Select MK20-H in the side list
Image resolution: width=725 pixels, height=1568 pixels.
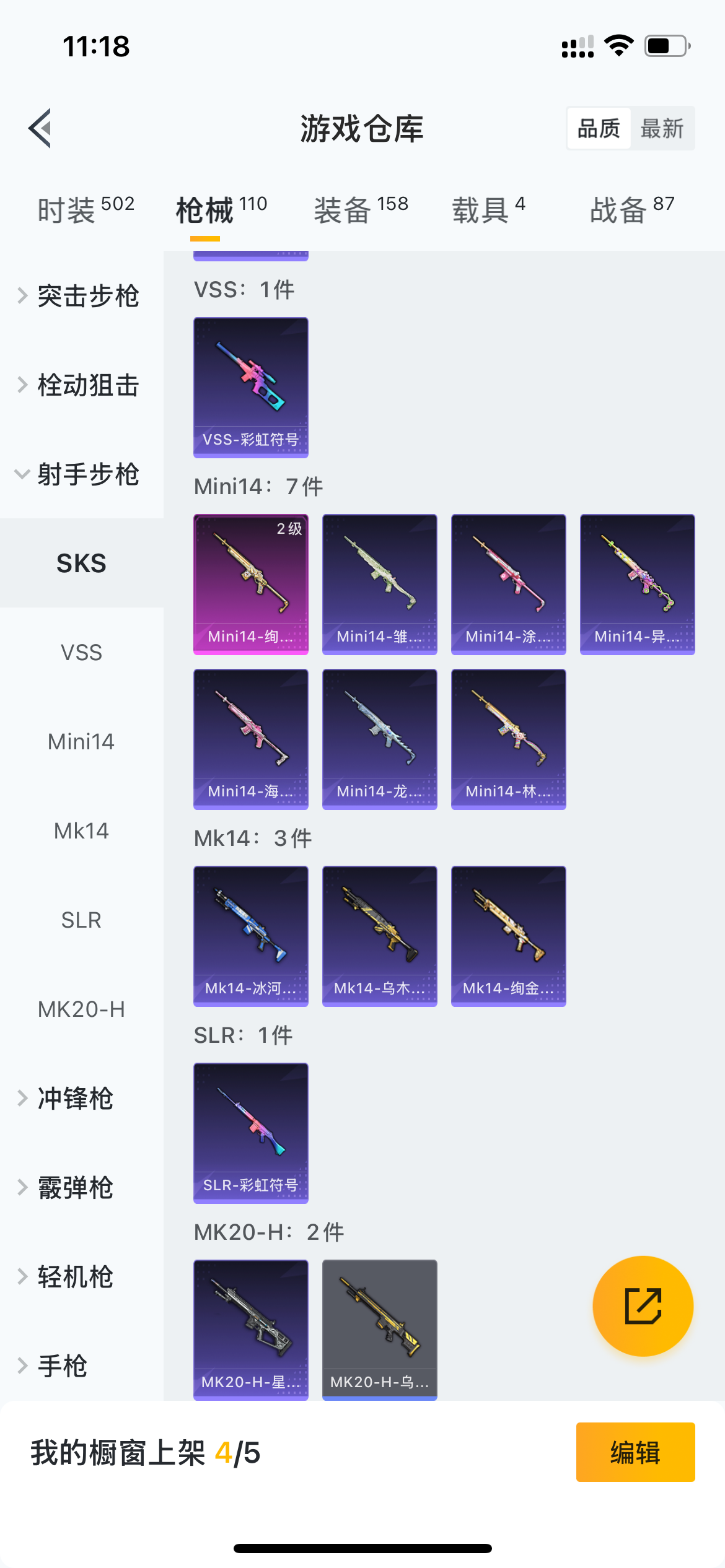click(82, 1009)
